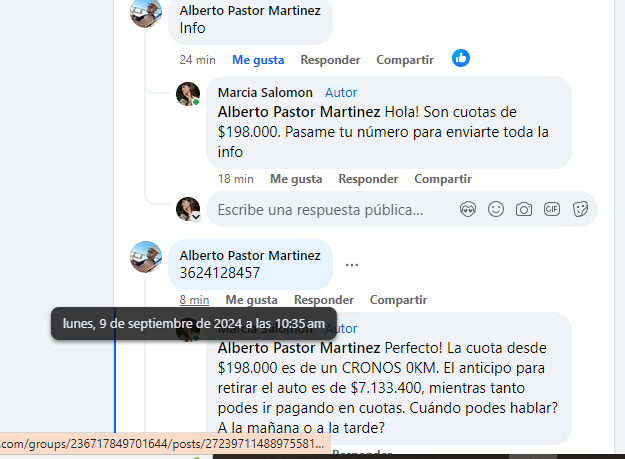Share Alberto's 'Info' comment
This screenshot has width=625, height=459.
405,59
